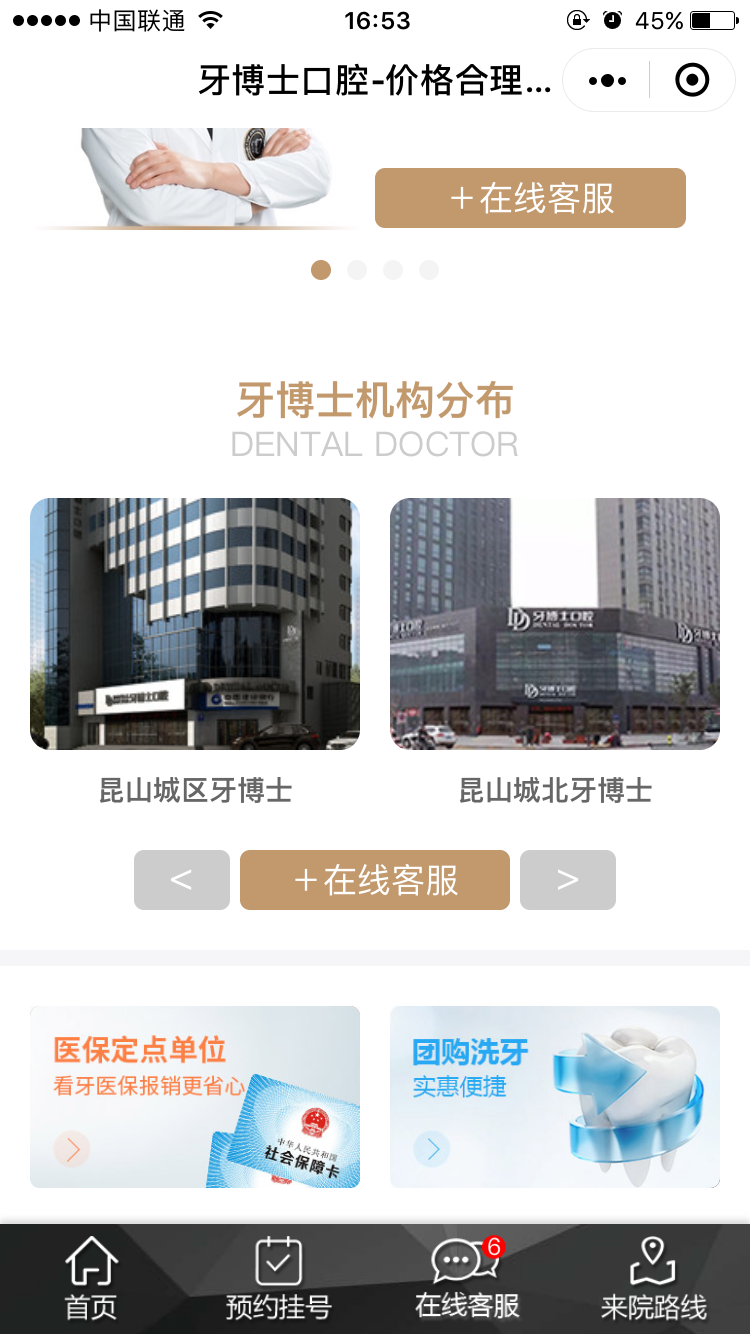Tap 在线客服 button on the top banner

click(x=530, y=198)
